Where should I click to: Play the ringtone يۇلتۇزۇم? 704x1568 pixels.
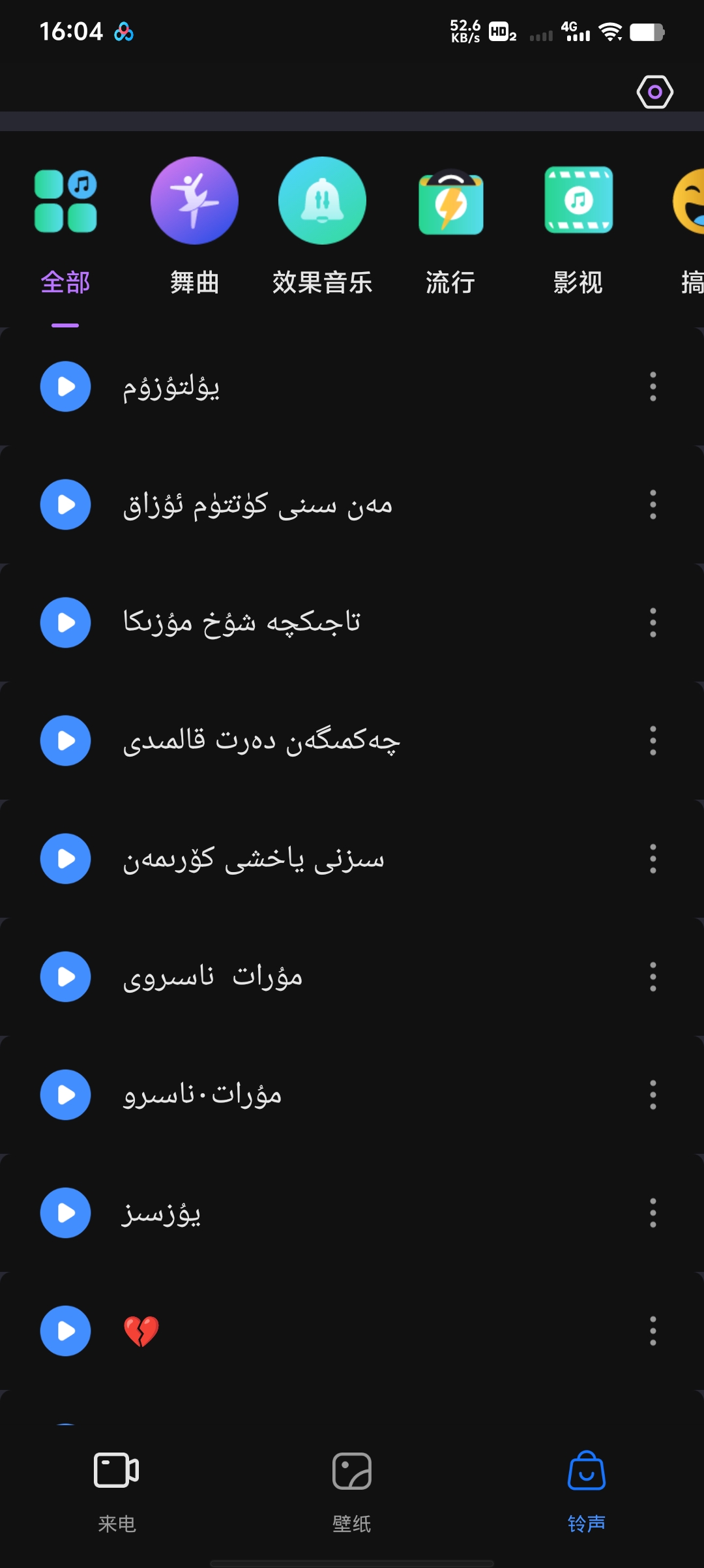65,387
